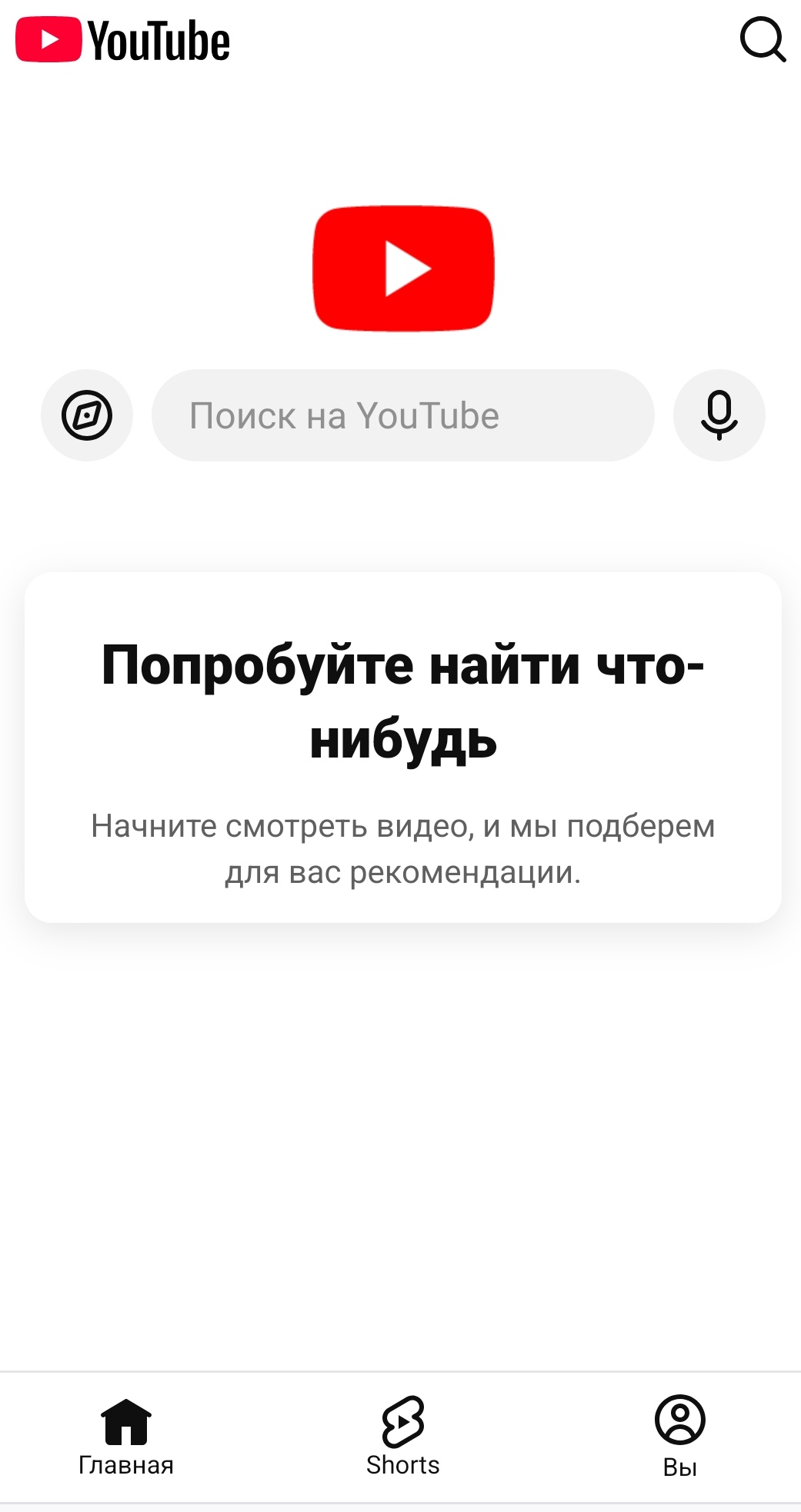The width and height of the screenshot is (801, 1512).
Task: Open search from the top bar magnifier
Action: click(763, 40)
